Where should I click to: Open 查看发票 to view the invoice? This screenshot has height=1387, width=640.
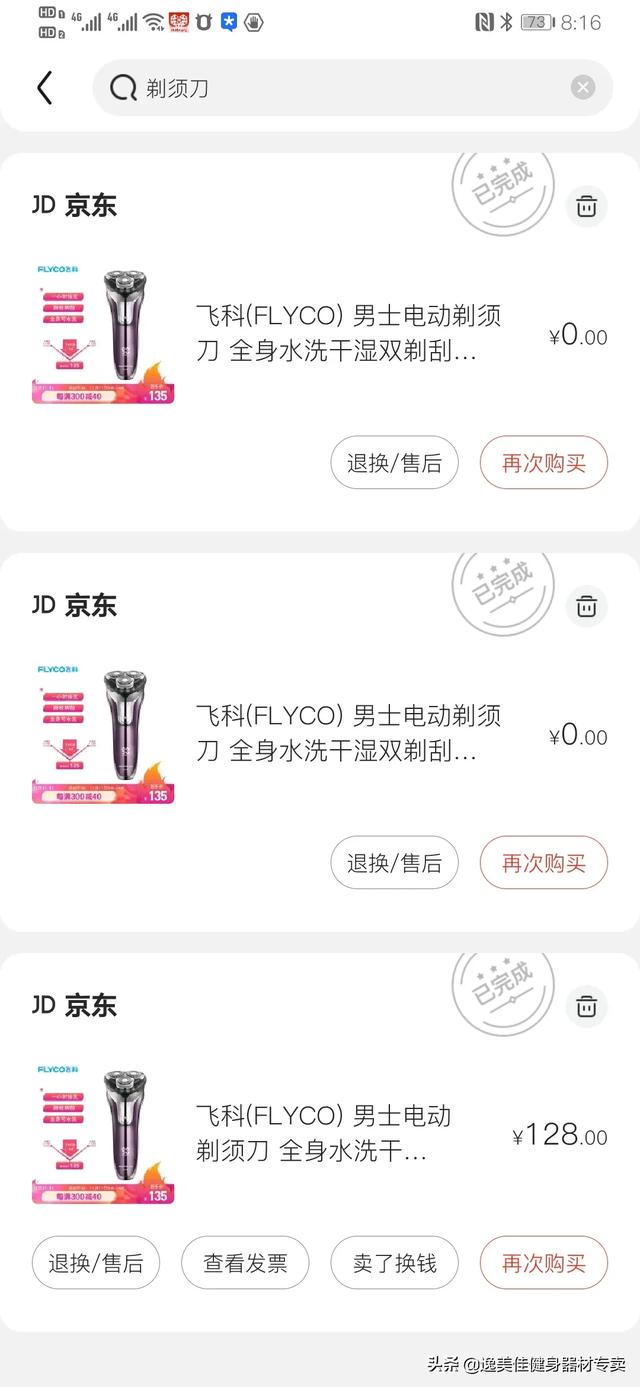point(245,1263)
